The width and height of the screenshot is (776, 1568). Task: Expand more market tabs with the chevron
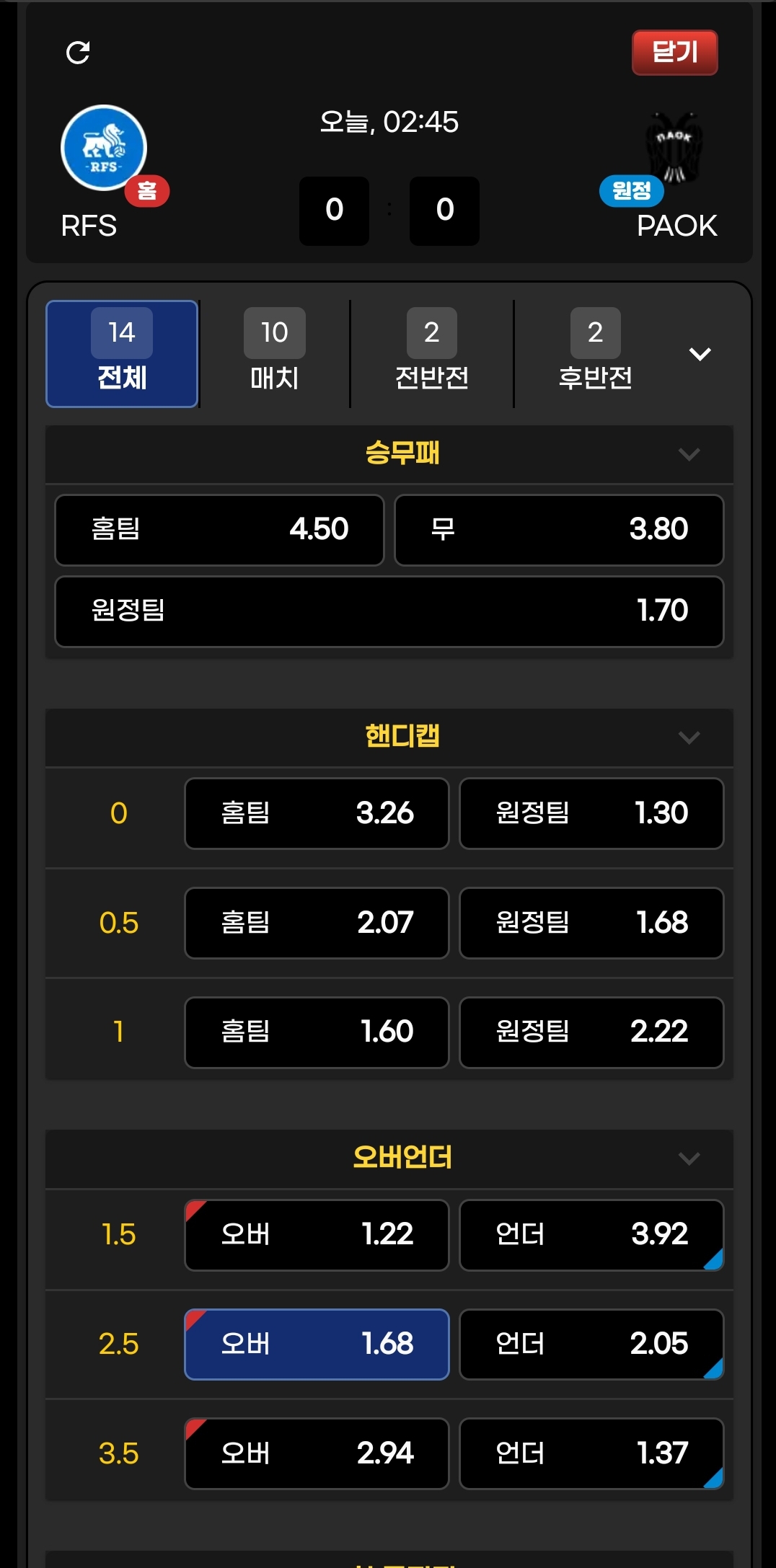tap(700, 354)
